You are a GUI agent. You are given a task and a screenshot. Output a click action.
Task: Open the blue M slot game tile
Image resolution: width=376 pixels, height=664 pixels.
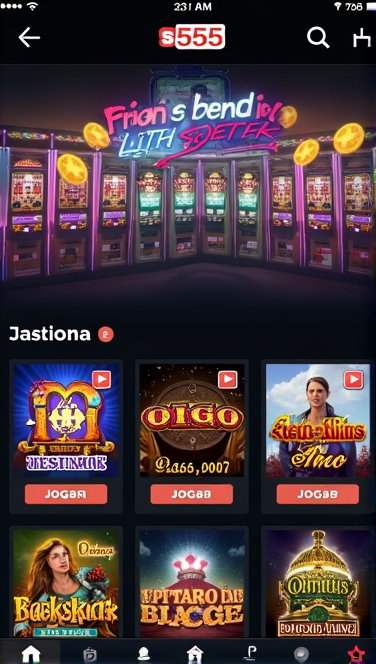pos(66,420)
